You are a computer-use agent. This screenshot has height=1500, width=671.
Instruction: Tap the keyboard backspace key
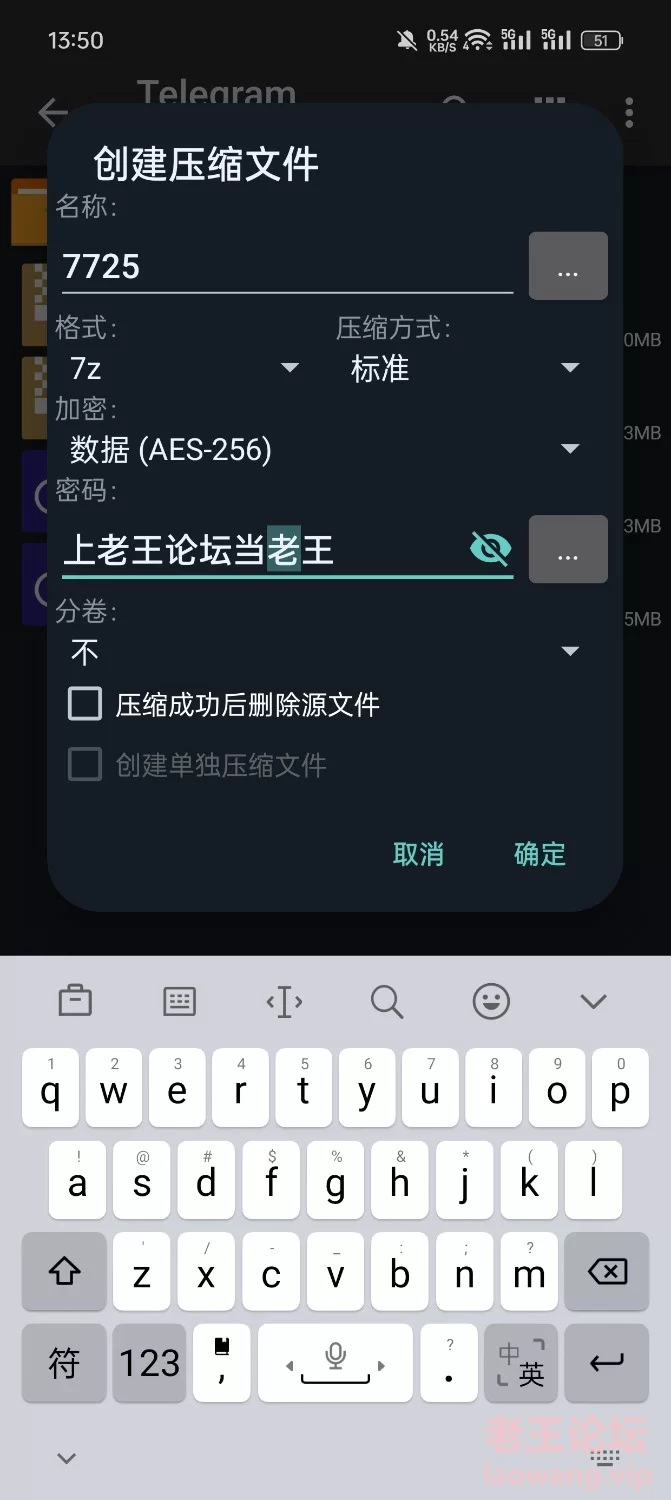608,1271
